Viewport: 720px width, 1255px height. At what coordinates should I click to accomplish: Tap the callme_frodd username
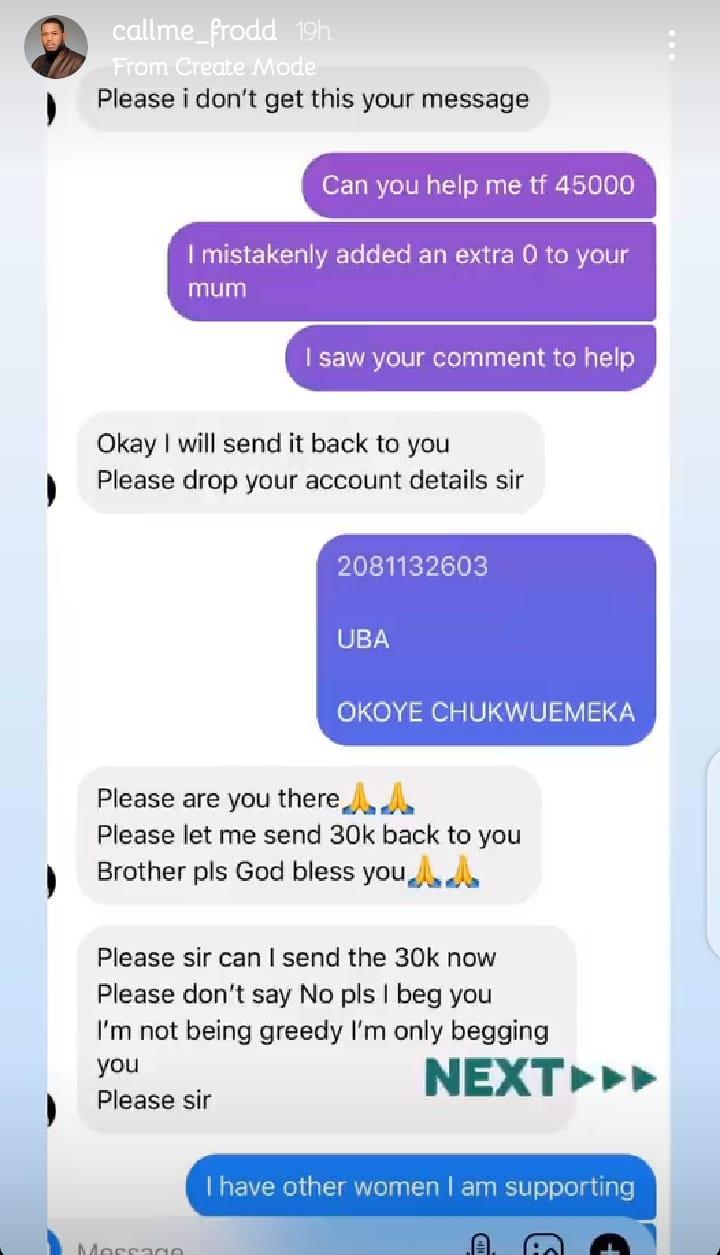[194, 32]
